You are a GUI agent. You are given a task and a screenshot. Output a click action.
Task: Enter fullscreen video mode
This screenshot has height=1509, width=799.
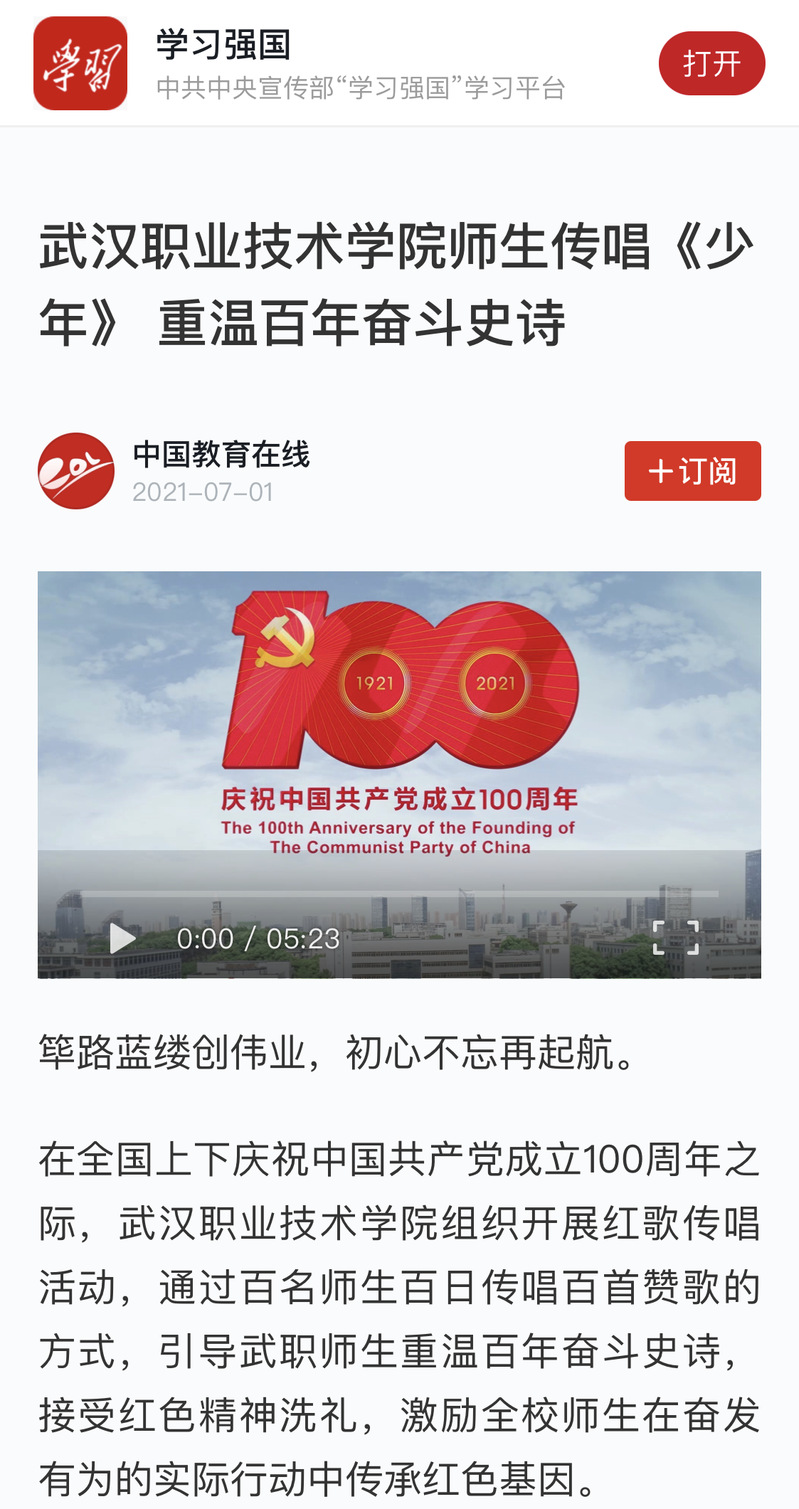[x=675, y=938]
